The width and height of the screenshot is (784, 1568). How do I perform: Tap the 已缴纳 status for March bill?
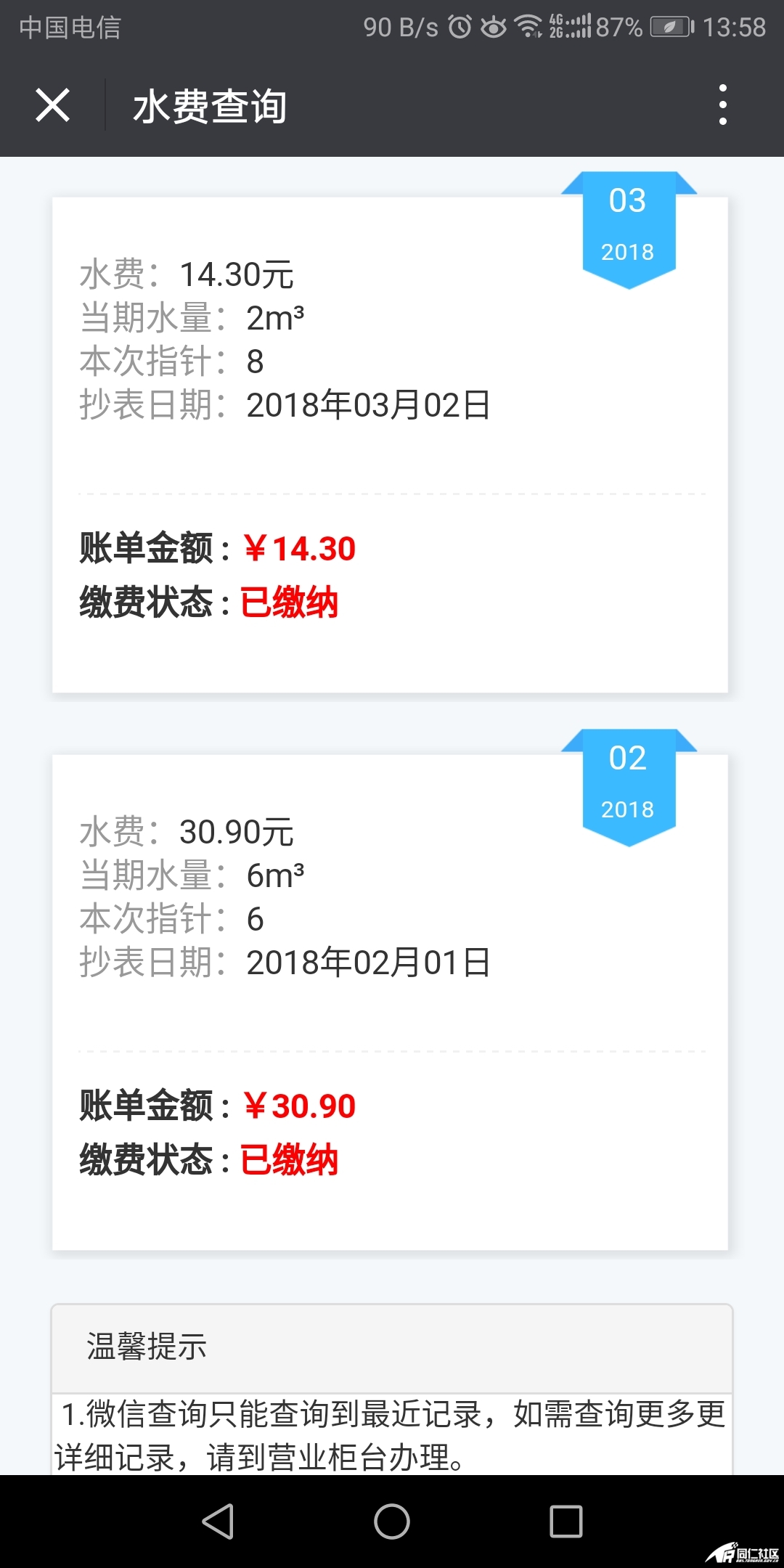(x=290, y=600)
